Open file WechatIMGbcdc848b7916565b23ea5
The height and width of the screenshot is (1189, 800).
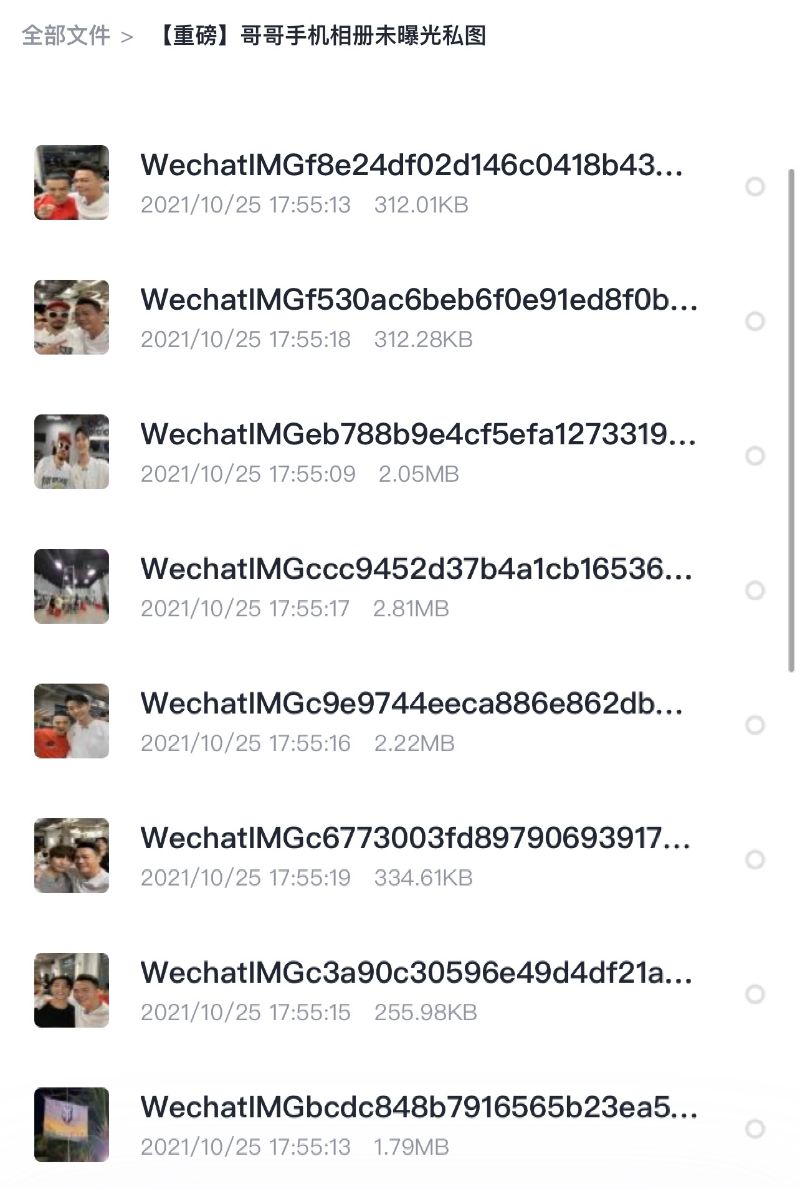418,1108
